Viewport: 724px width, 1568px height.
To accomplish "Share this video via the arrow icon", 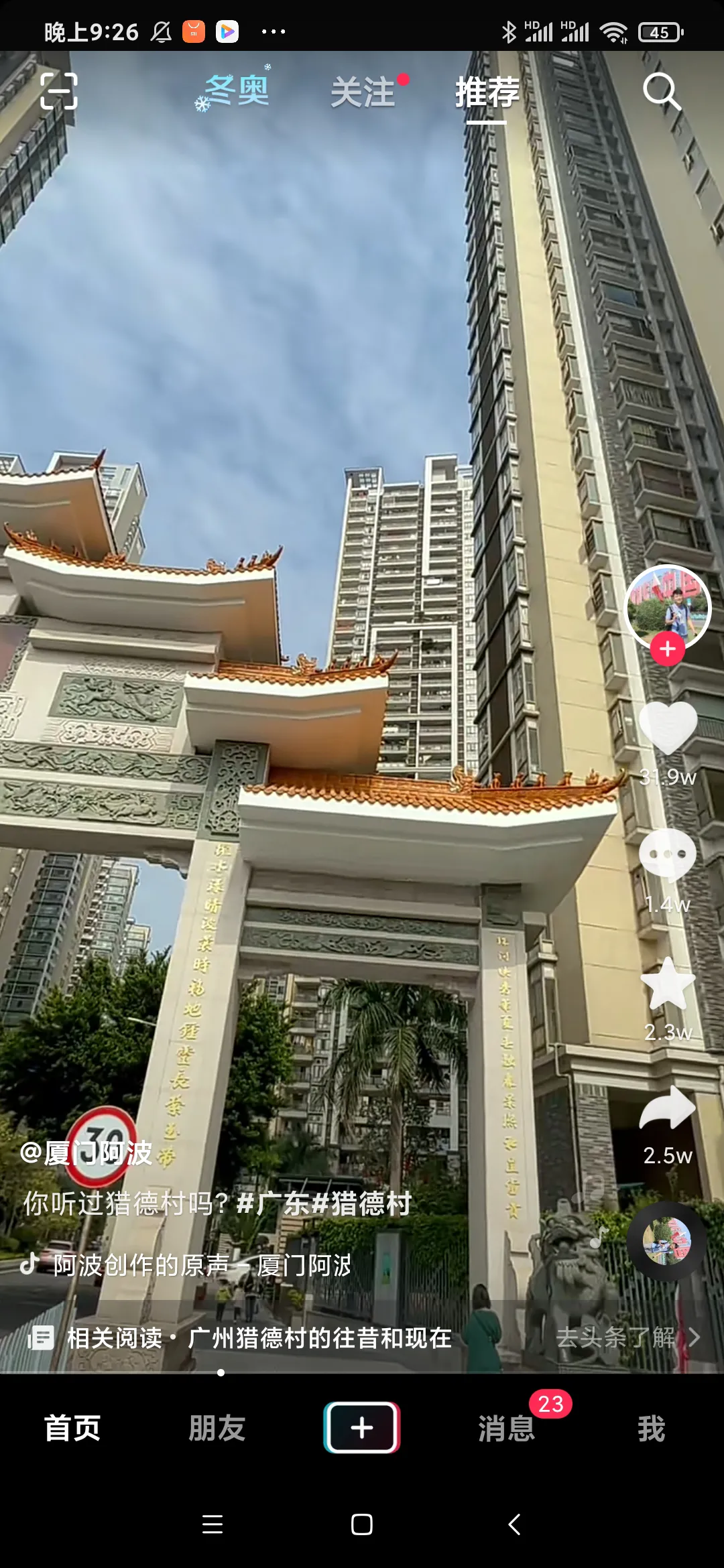I will click(x=668, y=1110).
